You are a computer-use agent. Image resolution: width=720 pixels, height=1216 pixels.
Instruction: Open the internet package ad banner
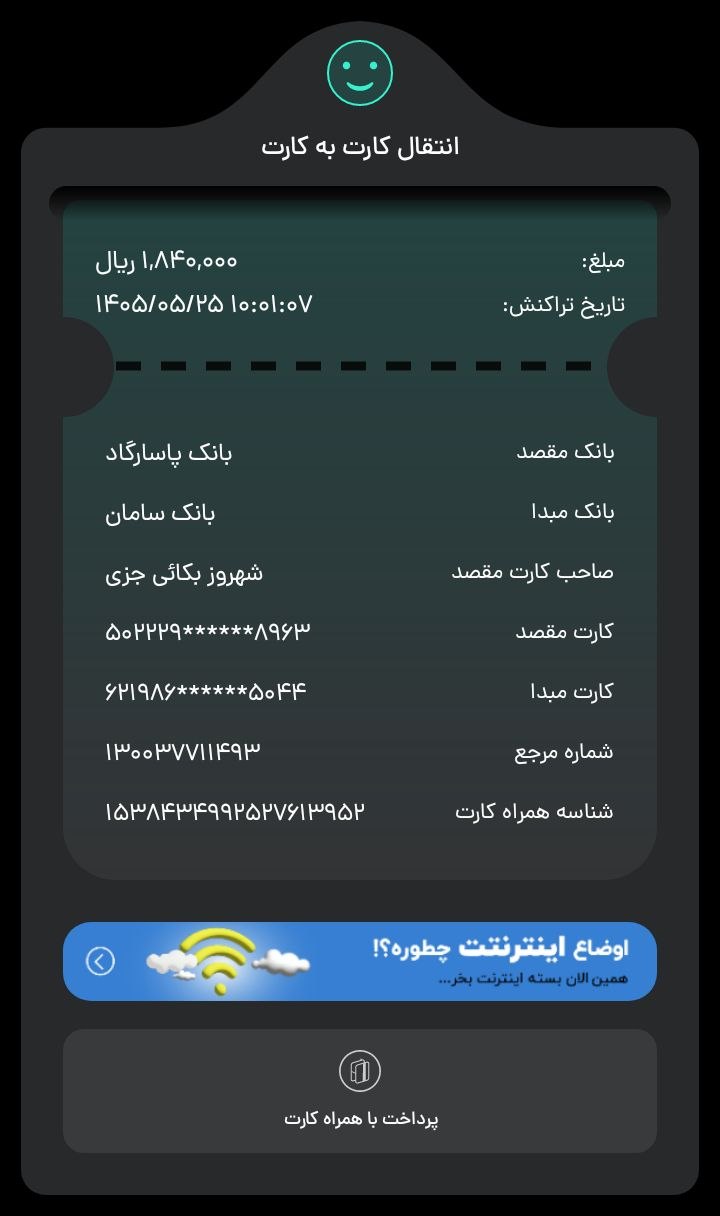[x=360, y=961]
